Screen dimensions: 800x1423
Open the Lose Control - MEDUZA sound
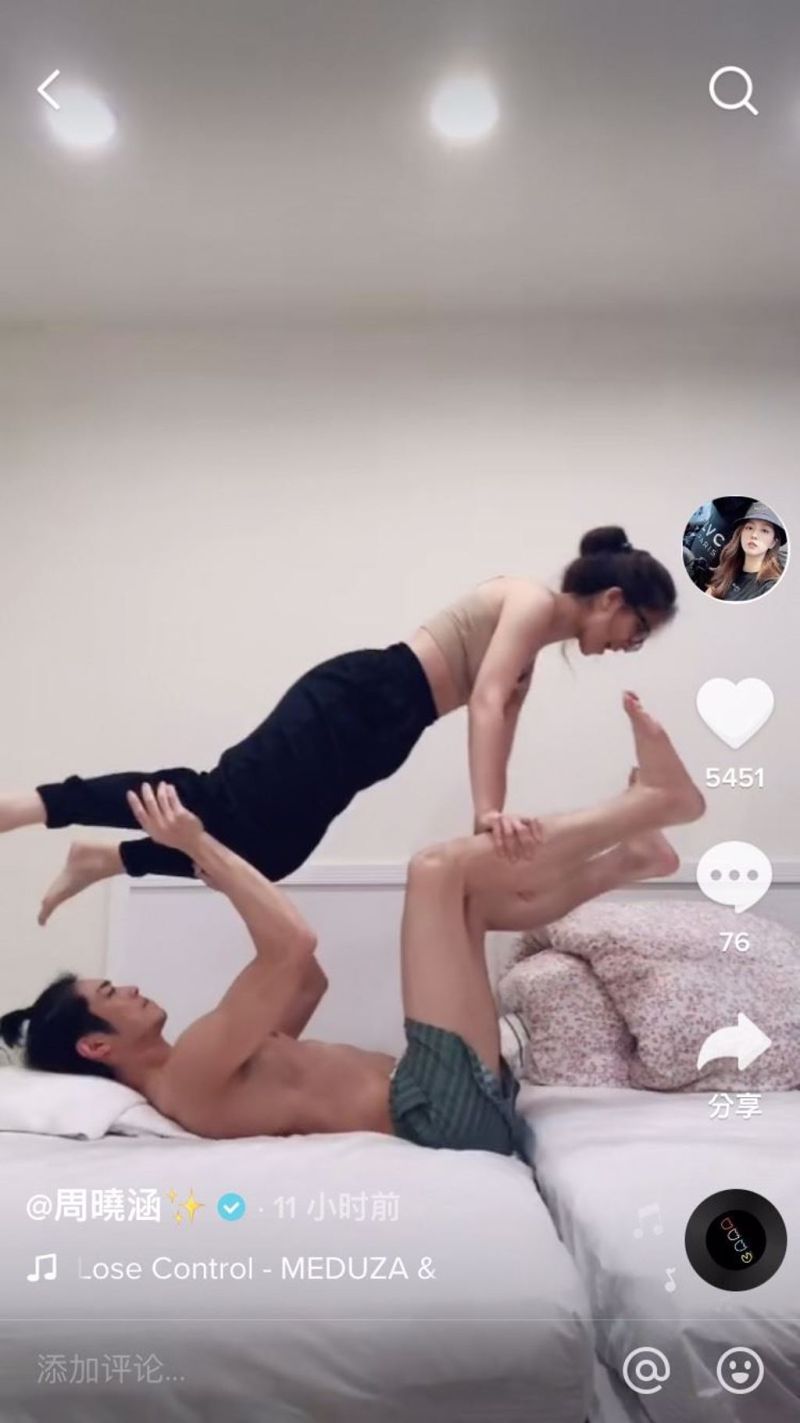[x=256, y=1269]
